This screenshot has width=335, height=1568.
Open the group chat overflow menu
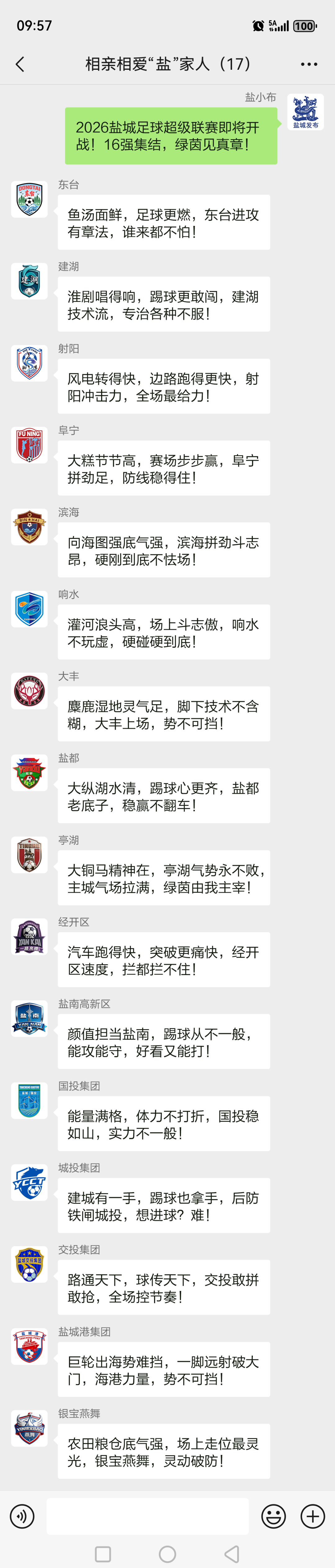[309, 64]
